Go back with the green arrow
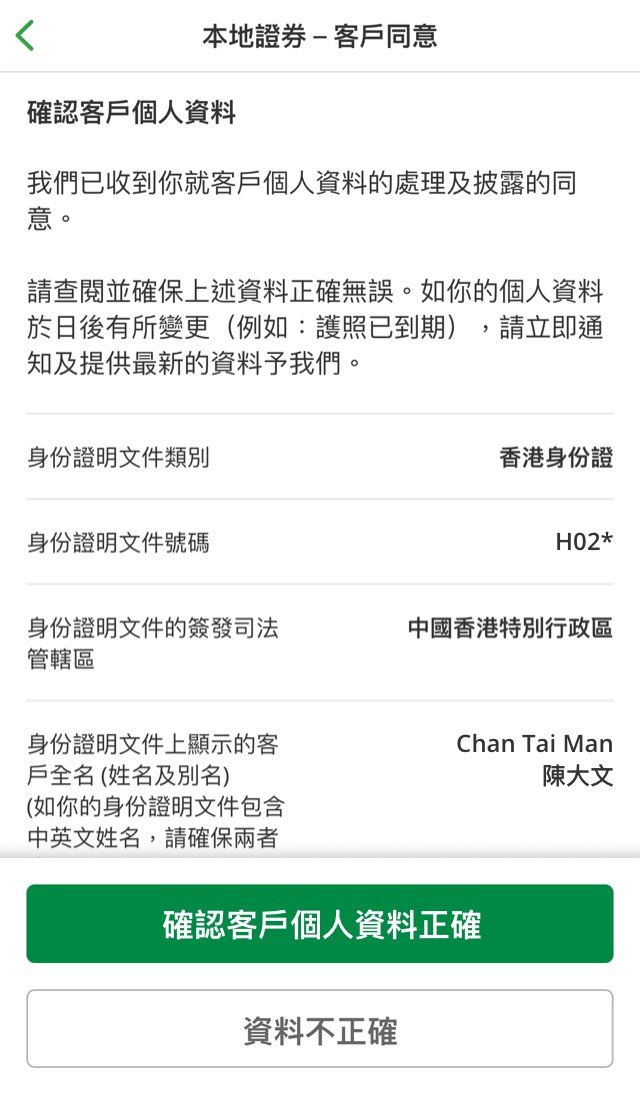Image resolution: width=640 pixels, height=1100 pixels. coord(25,36)
